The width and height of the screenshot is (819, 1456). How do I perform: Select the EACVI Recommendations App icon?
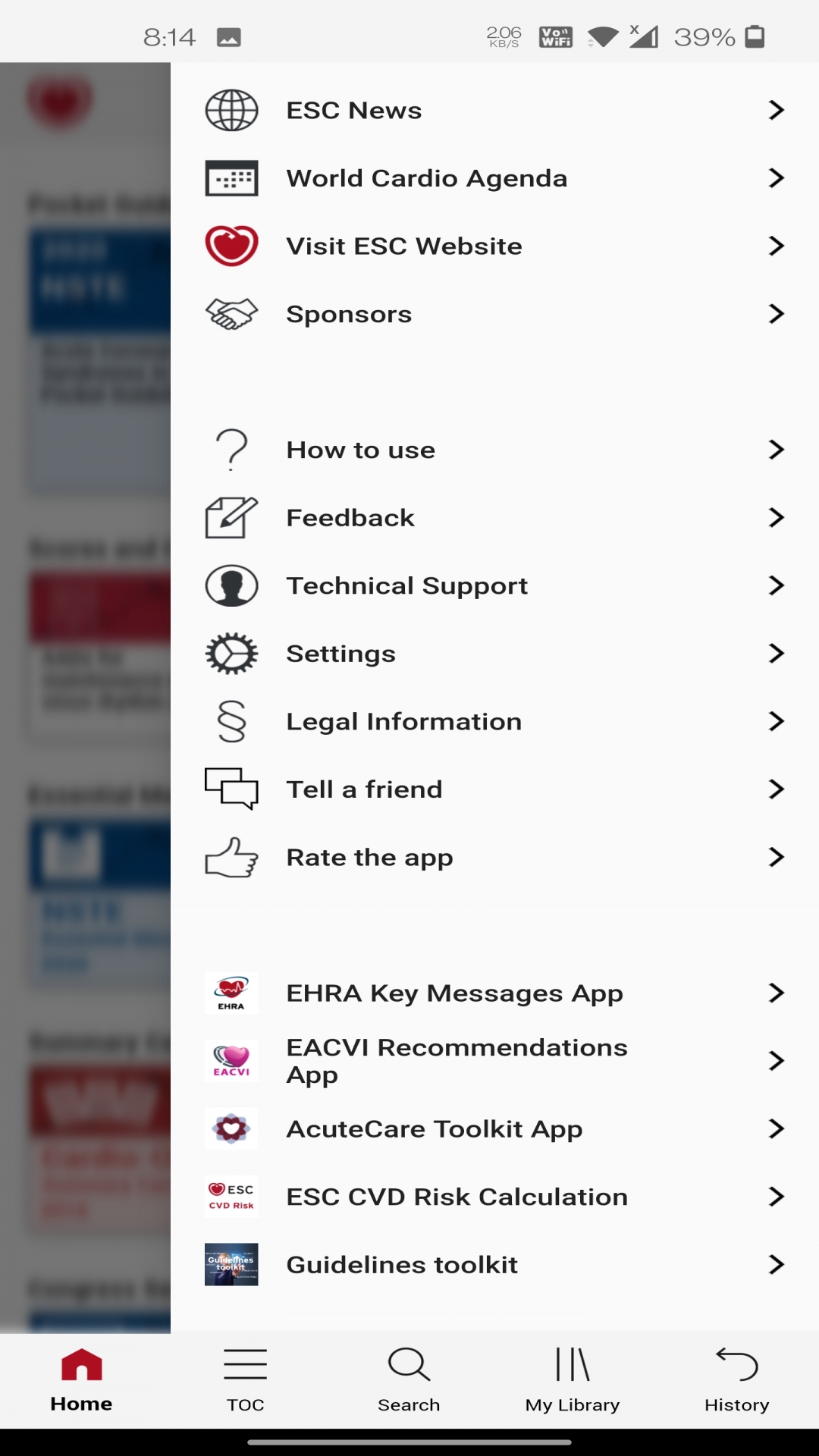(231, 1060)
